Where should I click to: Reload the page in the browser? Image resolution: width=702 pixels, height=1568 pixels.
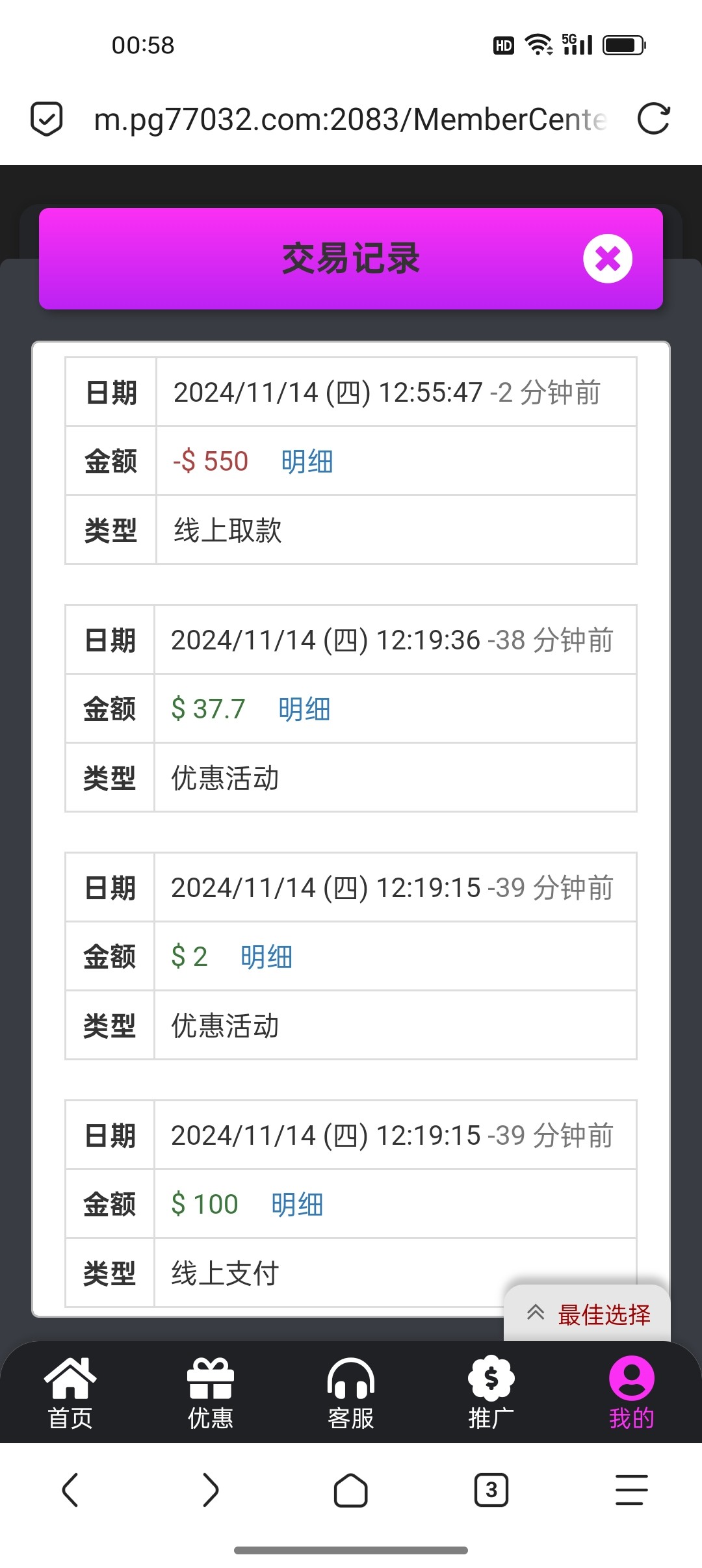[653, 119]
